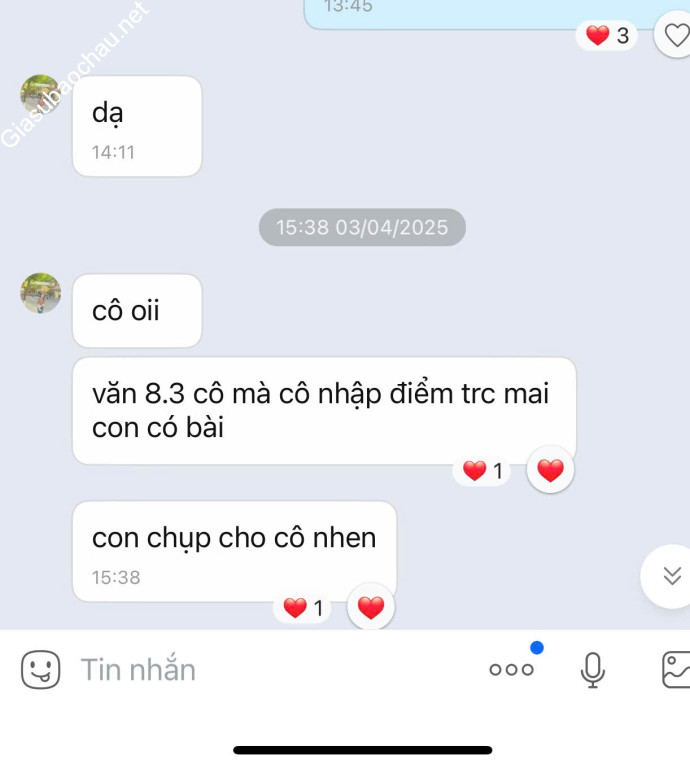This screenshot has width=690, height=768.
Task: Open the sticker and emoji picker
Action: point(41,669)
